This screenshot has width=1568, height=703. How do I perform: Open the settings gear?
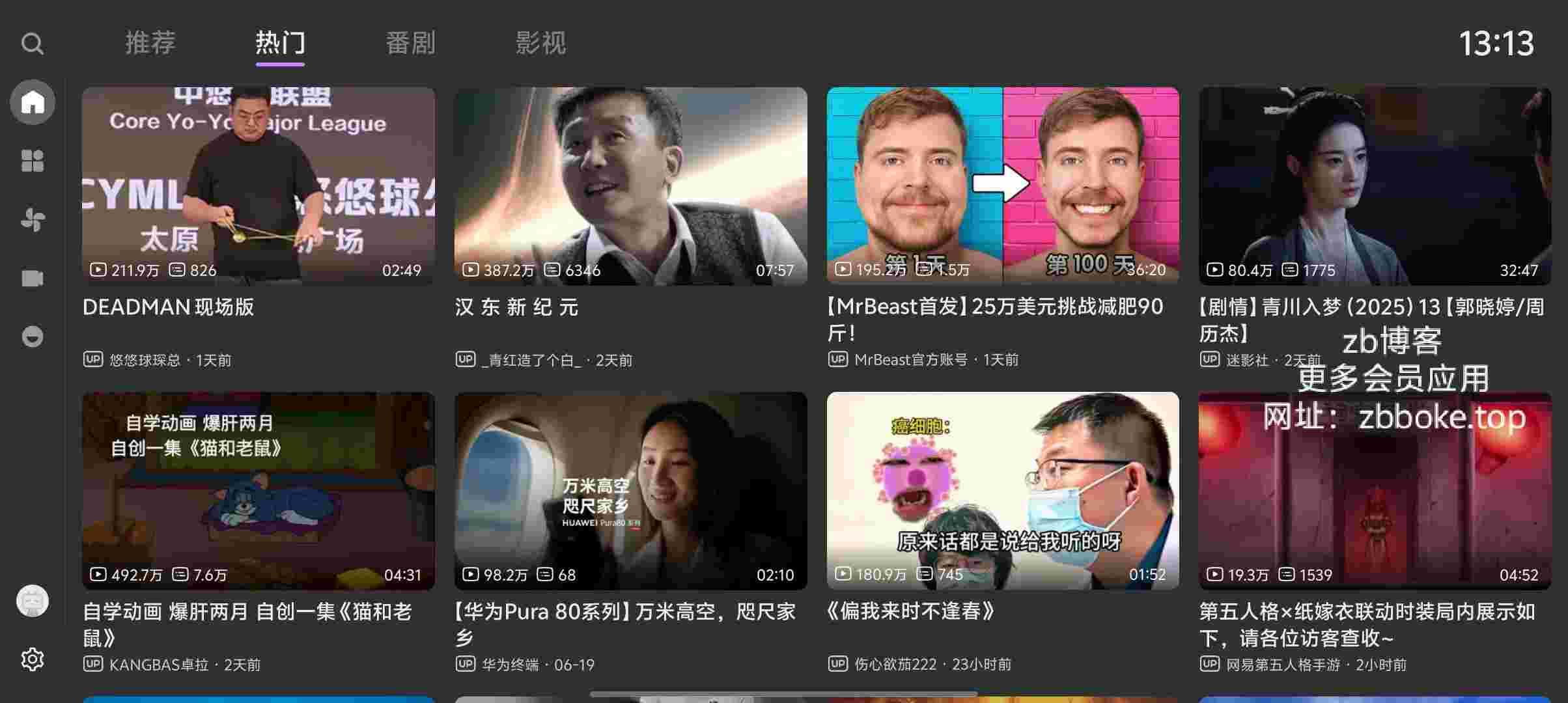click(33, 659)
